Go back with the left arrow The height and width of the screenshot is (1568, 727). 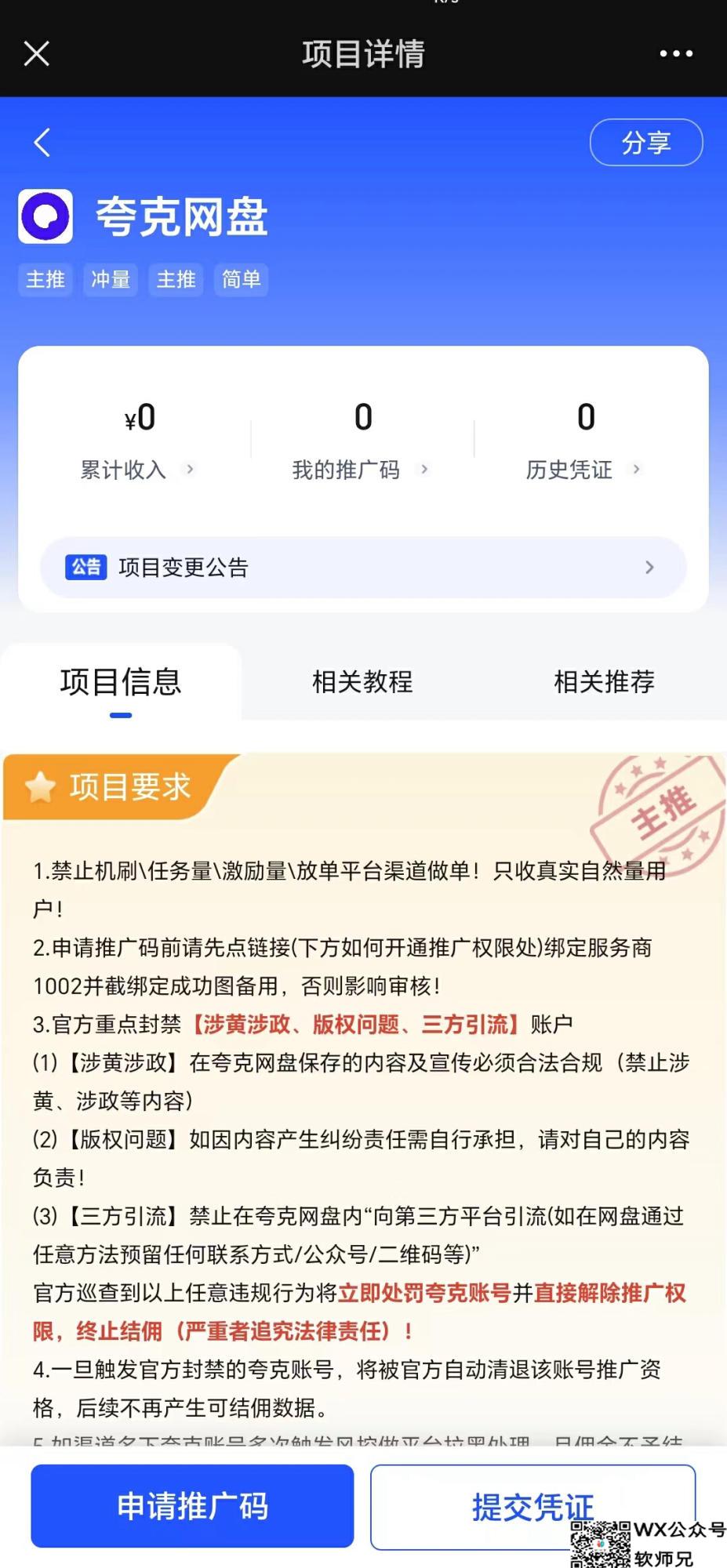(42, 143)
